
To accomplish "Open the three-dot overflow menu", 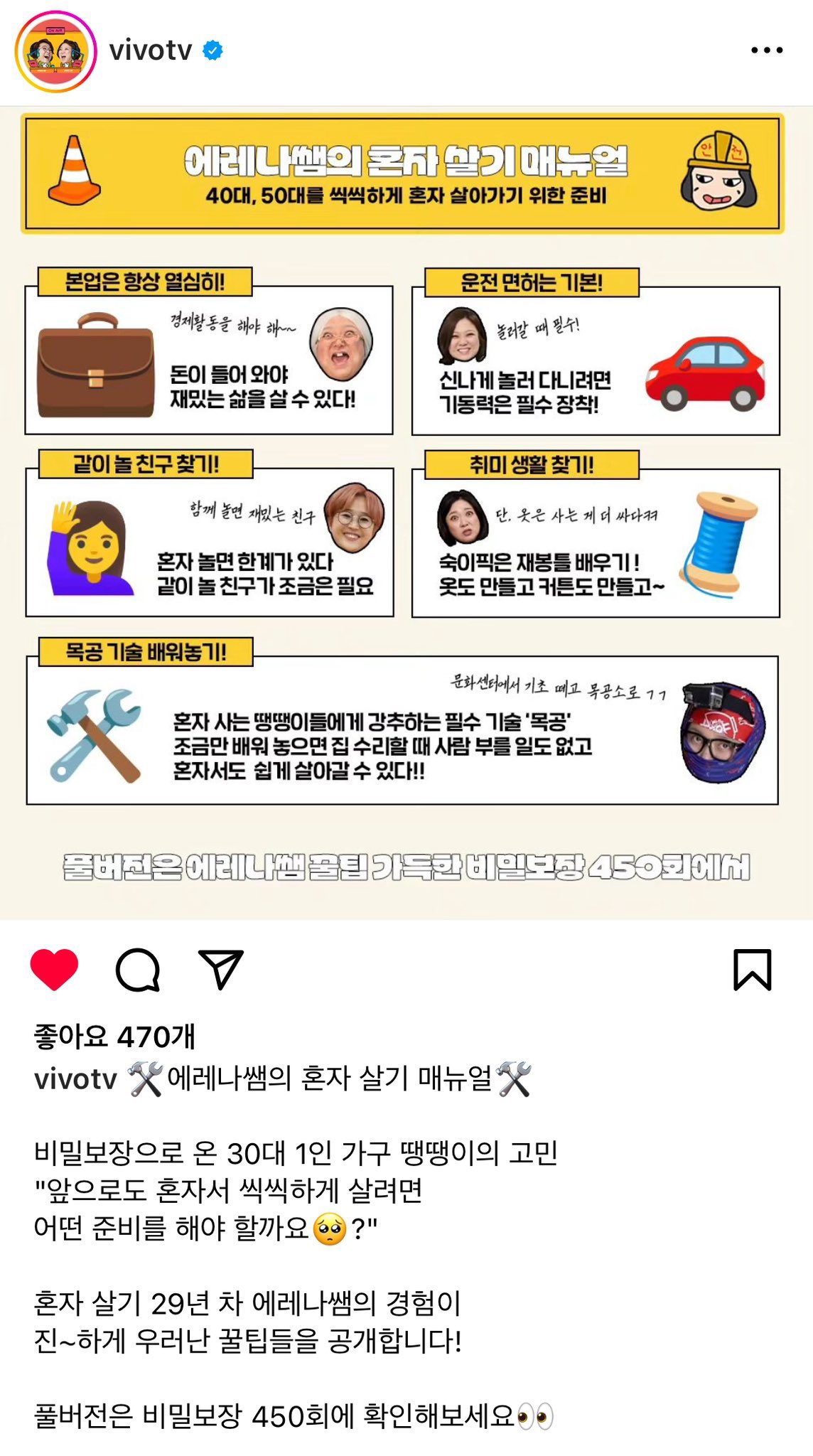I will click(x=767, y=50).
